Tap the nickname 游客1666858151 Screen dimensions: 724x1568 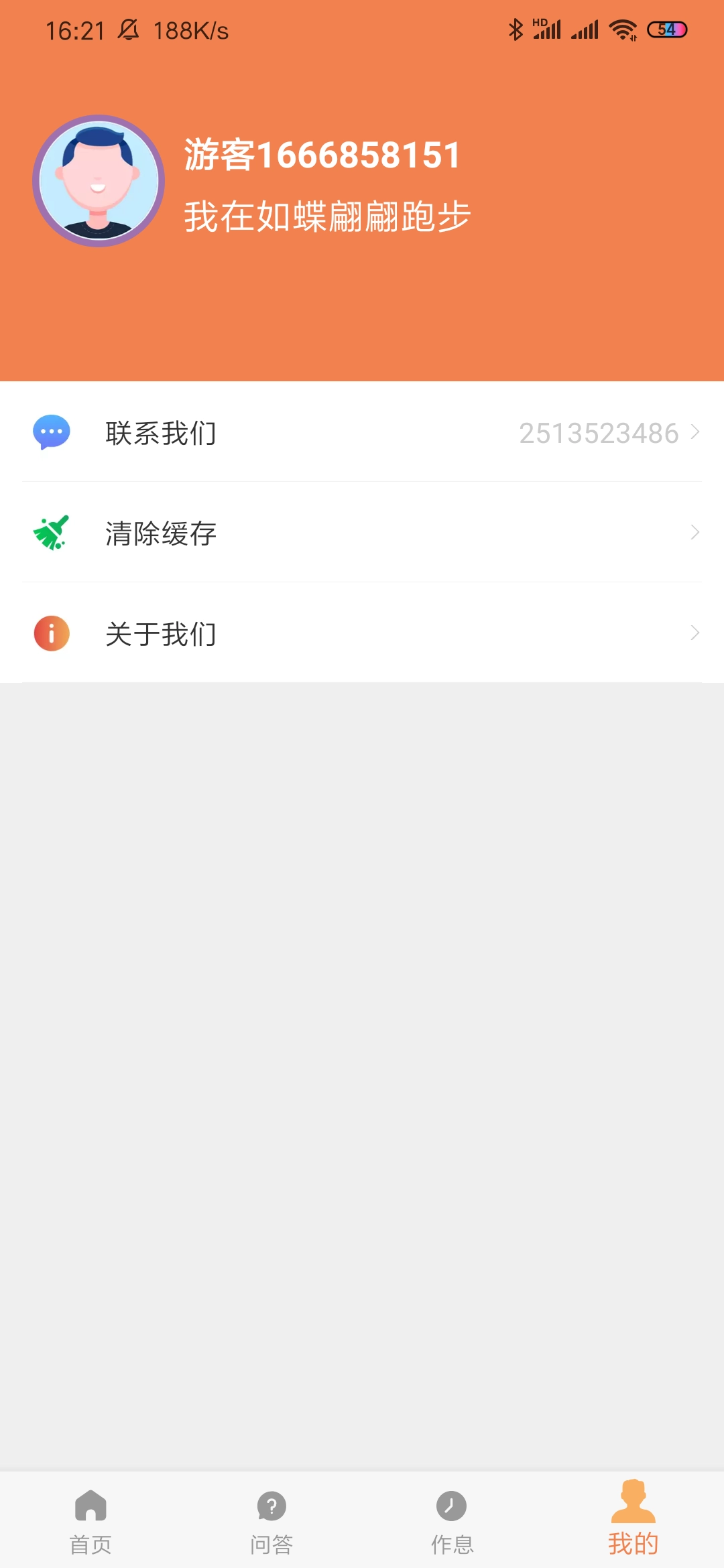320,155
